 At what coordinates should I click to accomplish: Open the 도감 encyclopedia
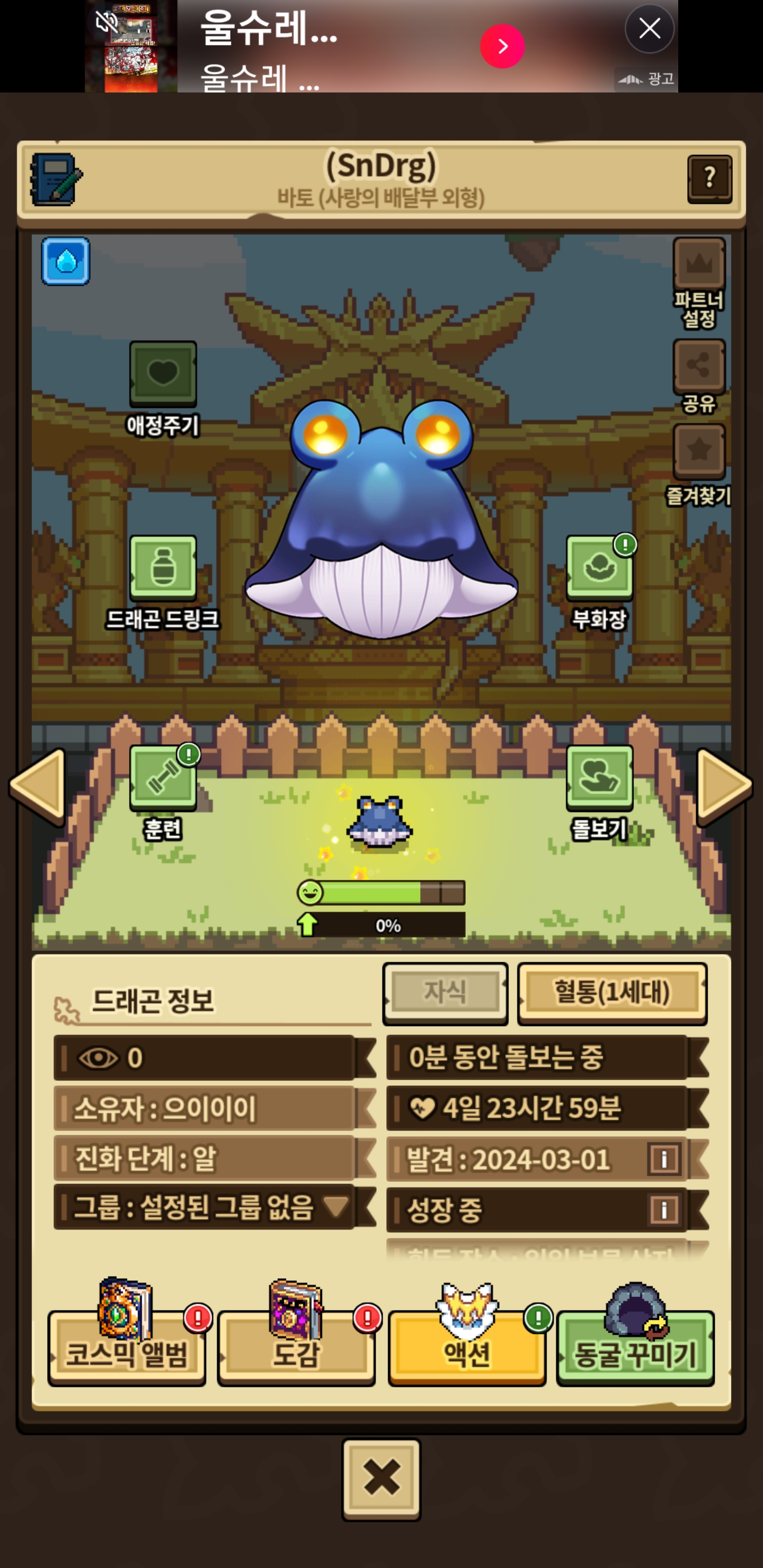296,1348
